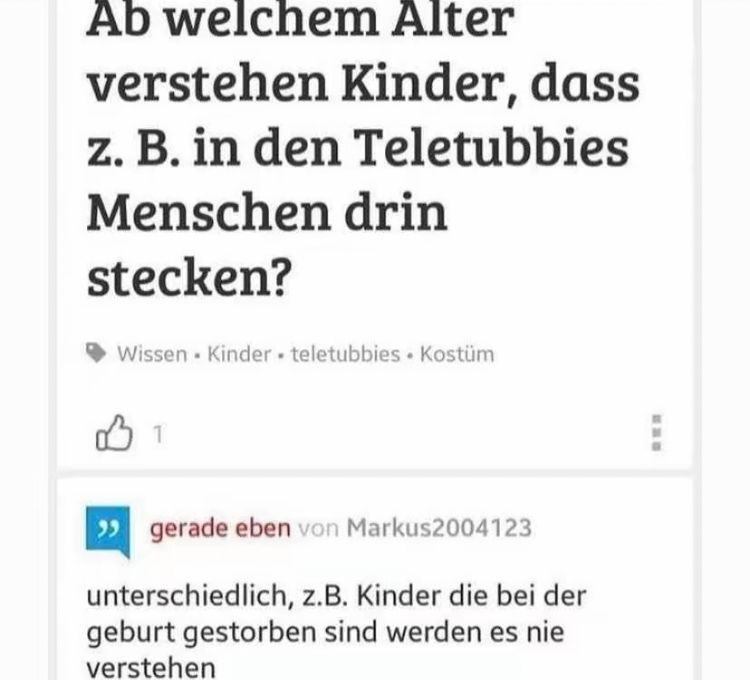Like the Teletubbies question with thumbs up
The image size is (750, 680).
(113, 432)
